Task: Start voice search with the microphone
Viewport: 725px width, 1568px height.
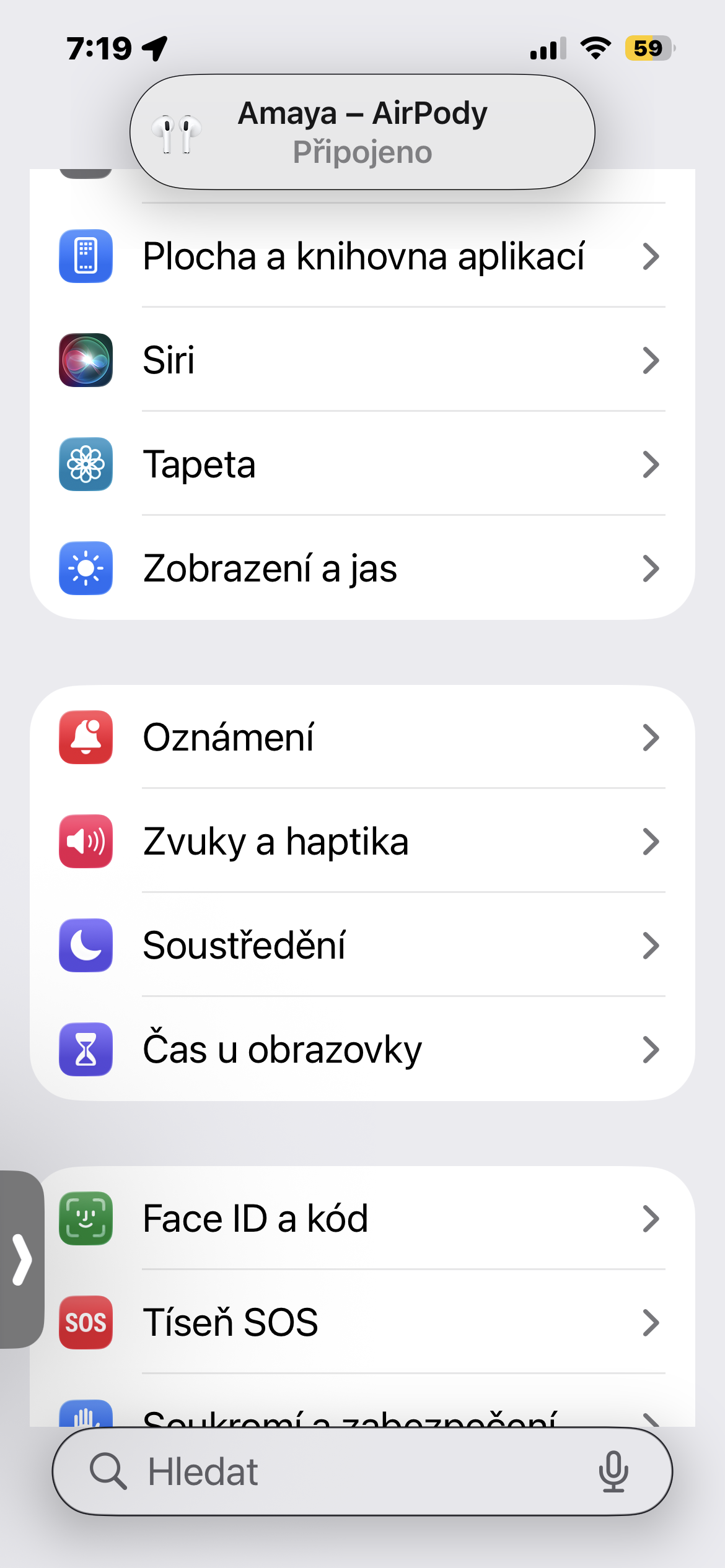Action: pyautogui.click(x=613, y=1471)
